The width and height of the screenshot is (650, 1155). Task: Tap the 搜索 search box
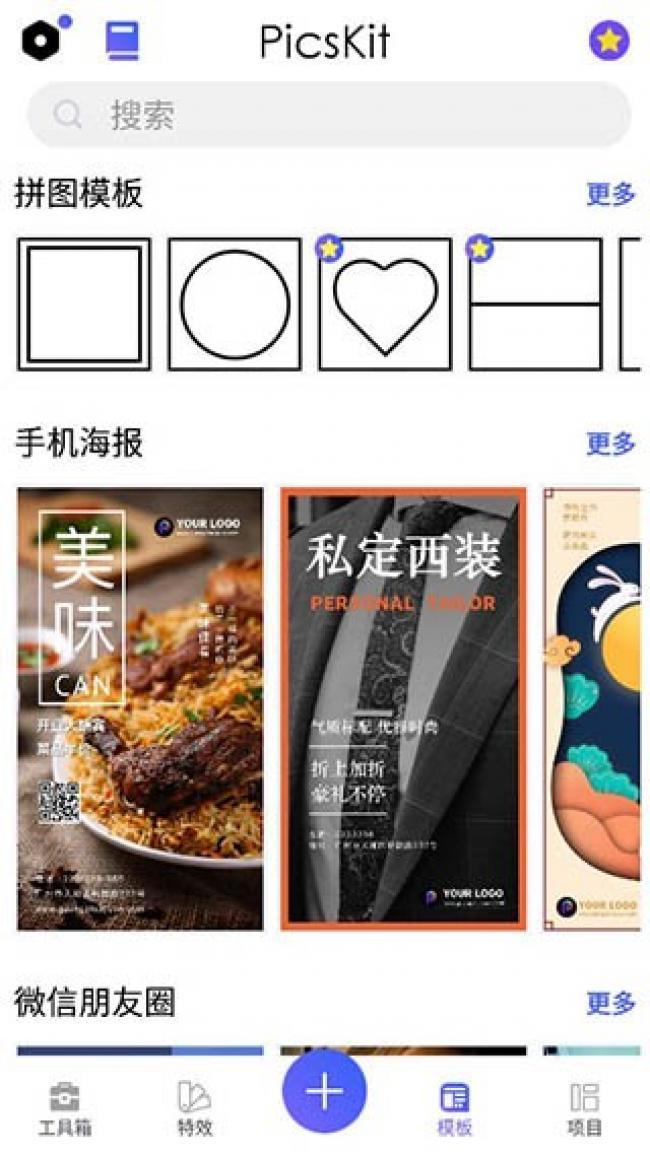point(328,116)
